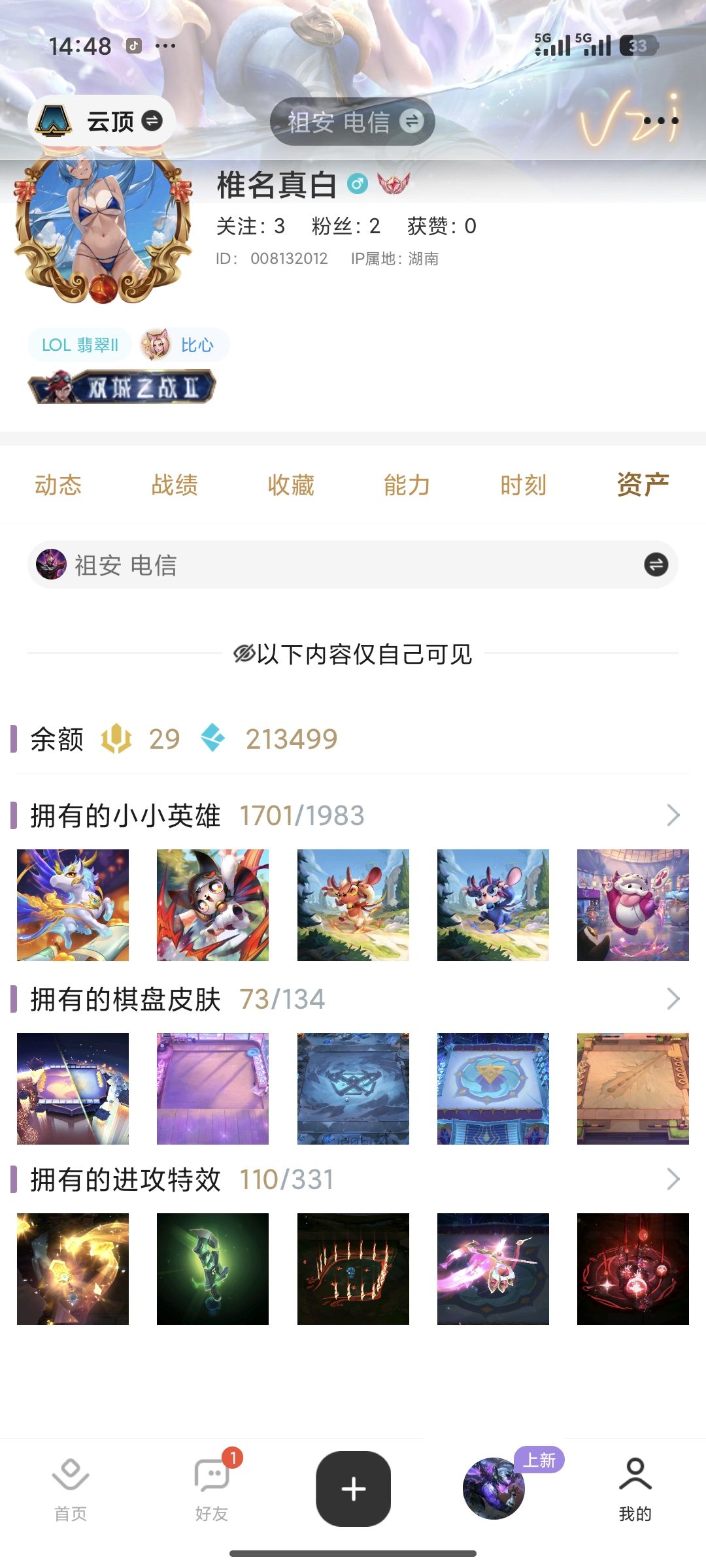The width and height of the screenshot is (706, 1568).
Task: Open the three-dot overflow menu
Action: click(661, 121)
